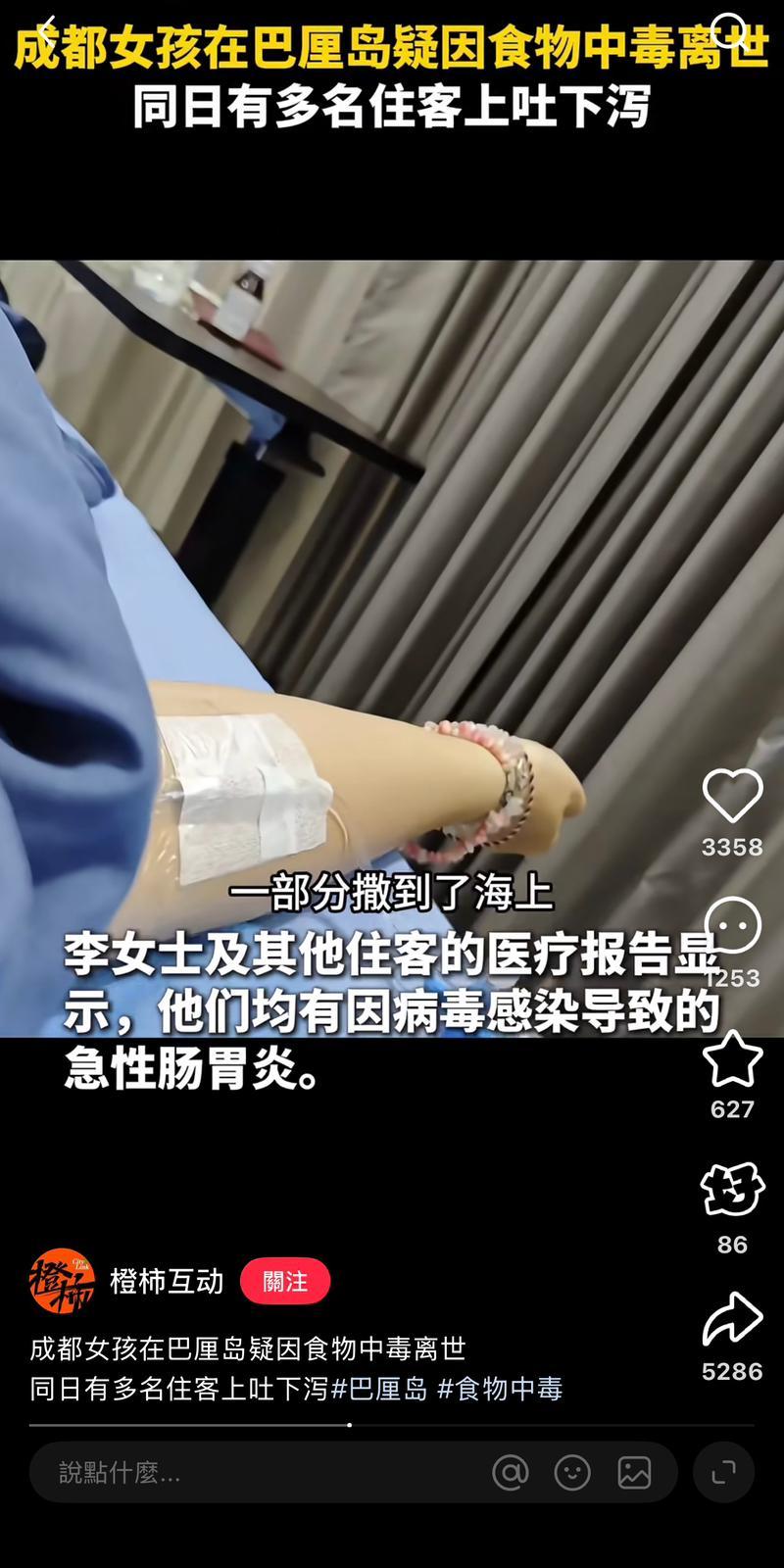Image resolution: width=784 pixels, height=1568 pixels.
Task: Follow 橙柿互动 with the 關注 button
Action: pyautogui.click(x=285, y=1281)
